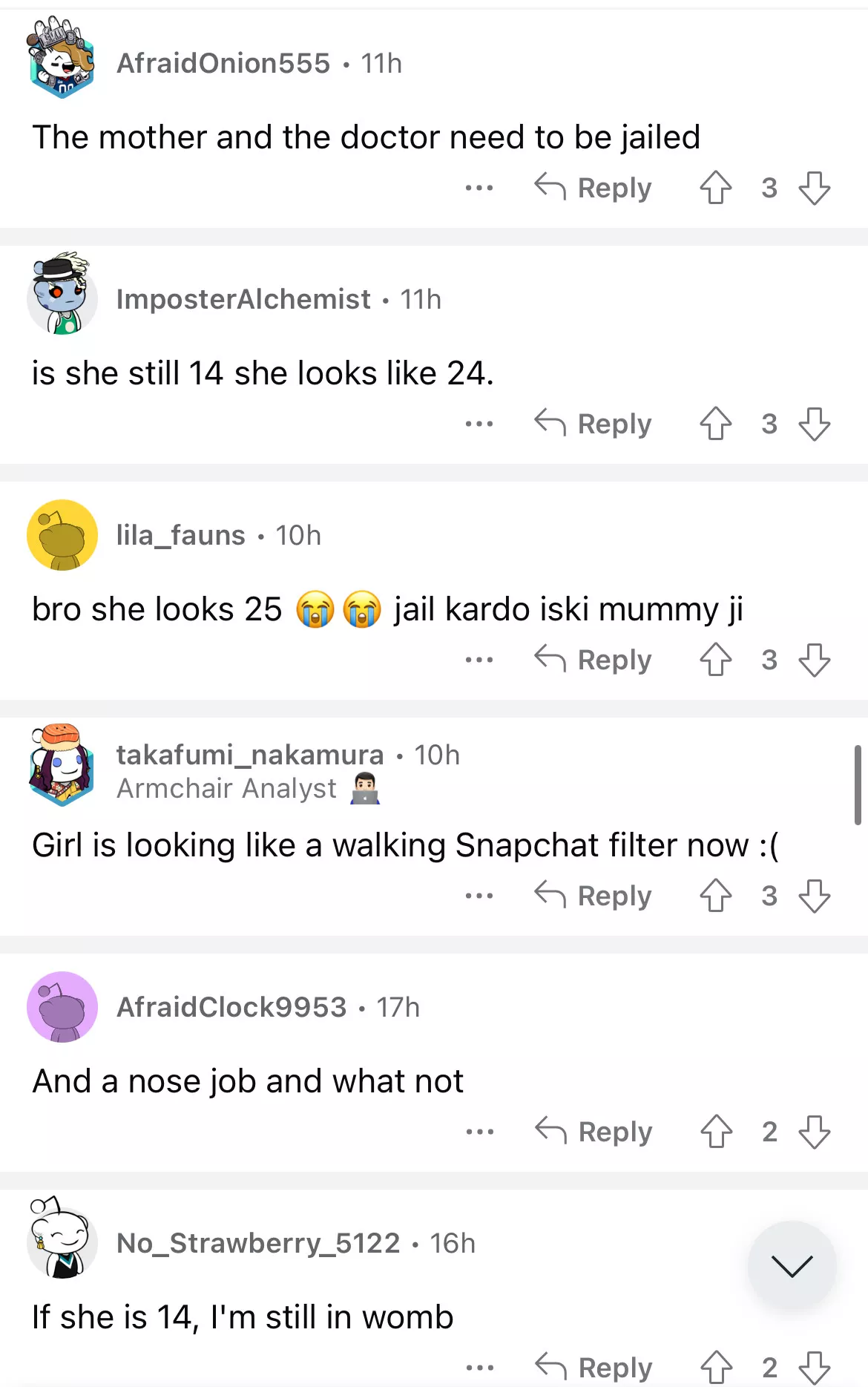Downvote ImposterAlchemist's comment
This screenshot has height=1387, width=868.
tap(814, 424)
